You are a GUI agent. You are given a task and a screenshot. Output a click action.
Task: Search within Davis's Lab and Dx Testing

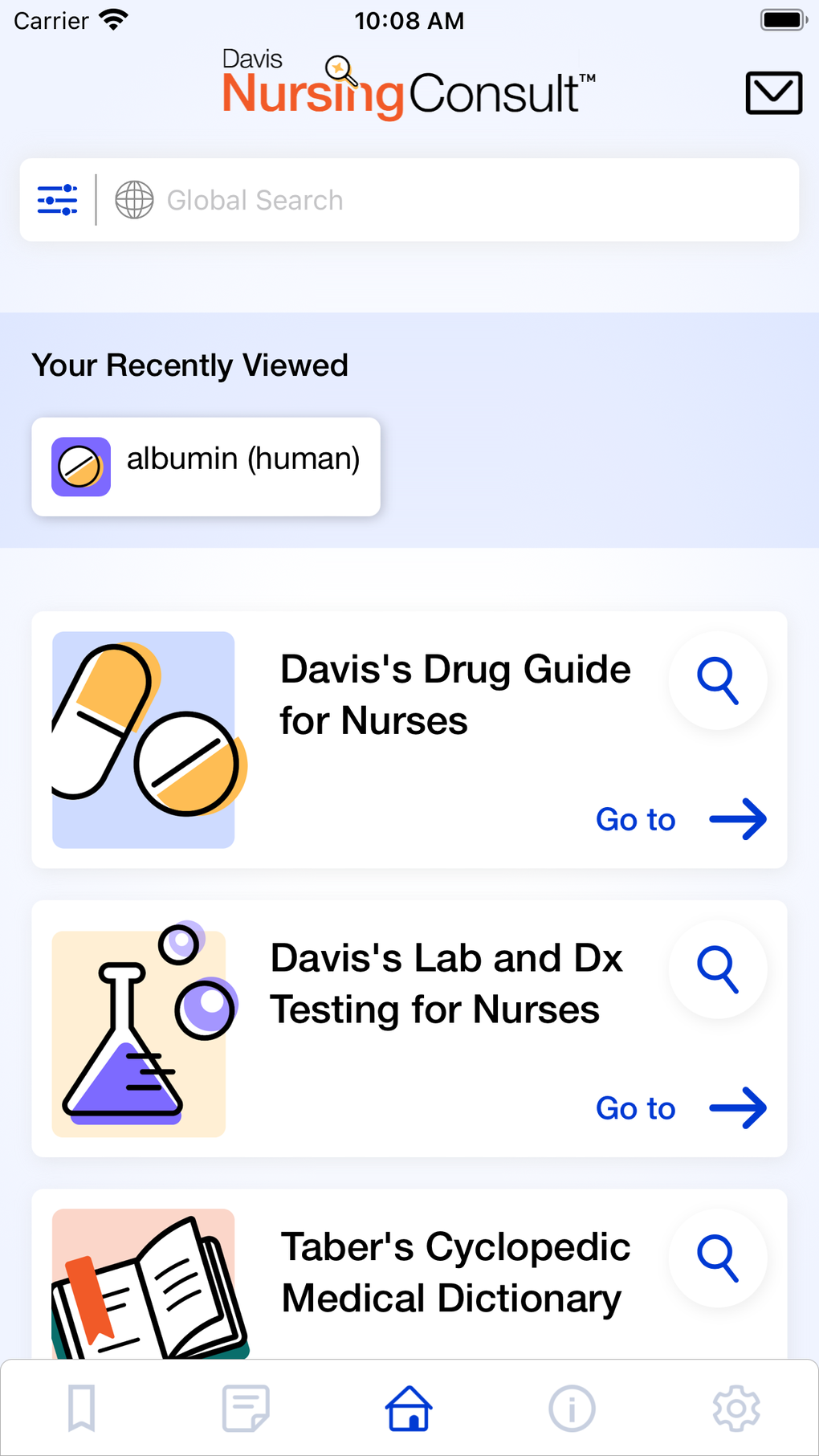719,969
